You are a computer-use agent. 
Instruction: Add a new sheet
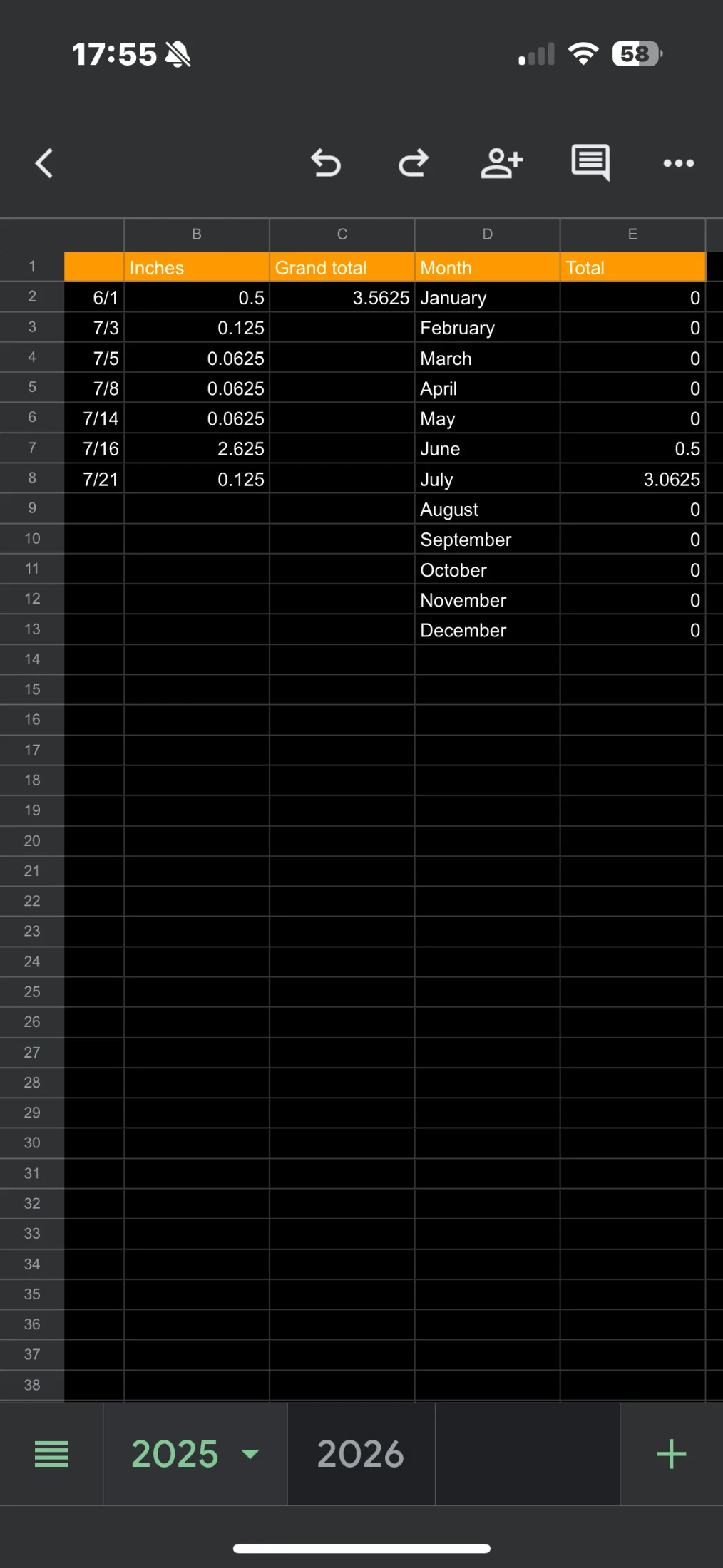coord(671,1454)
